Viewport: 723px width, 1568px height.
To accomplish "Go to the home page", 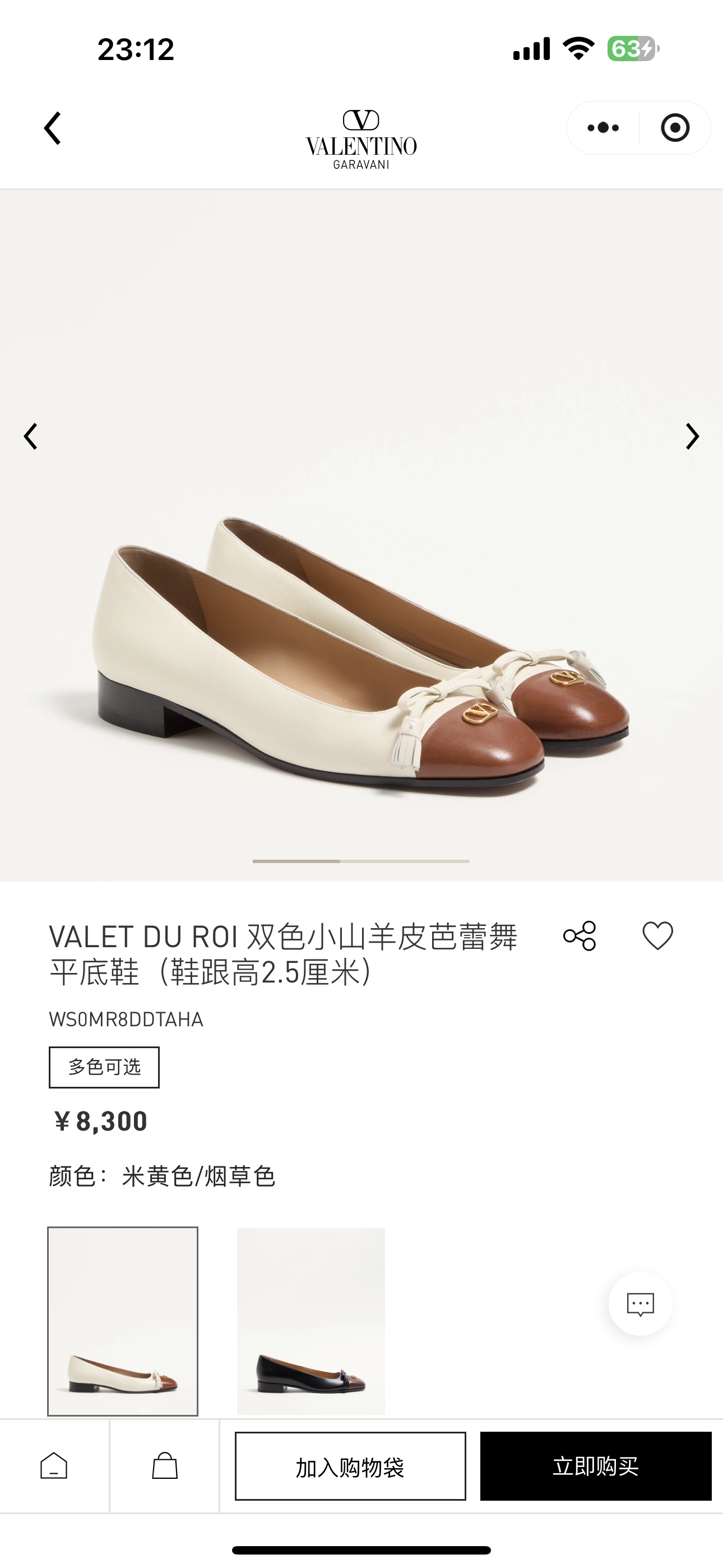I will 54,1466.
